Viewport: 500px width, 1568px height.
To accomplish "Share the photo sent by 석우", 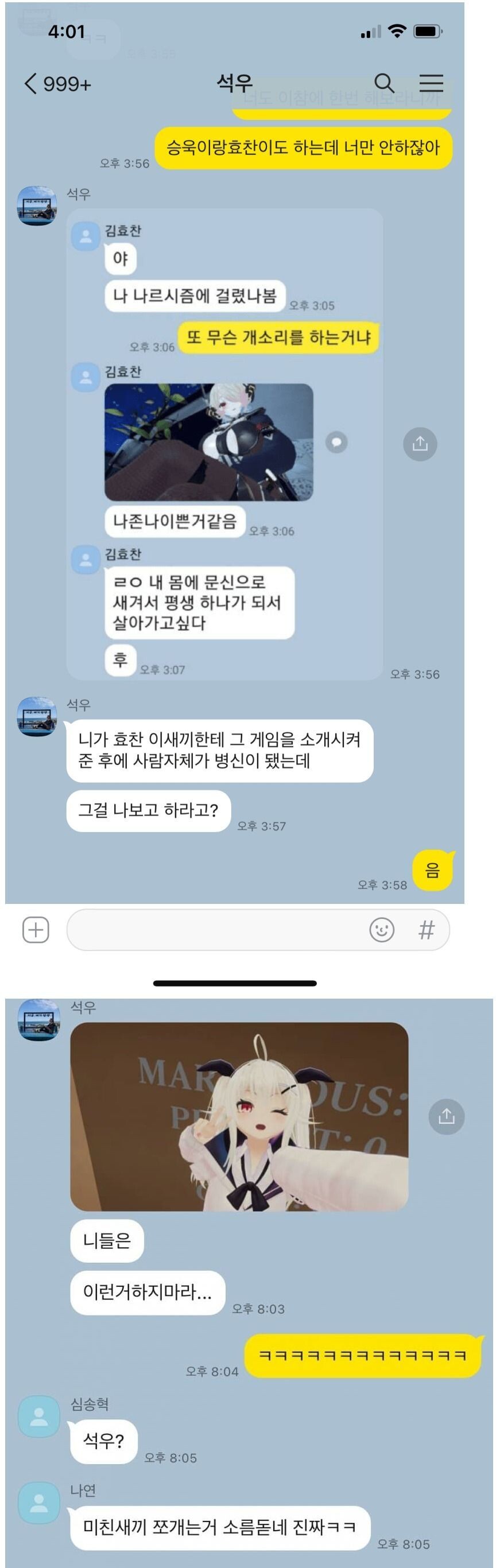I will [447, 1116].
